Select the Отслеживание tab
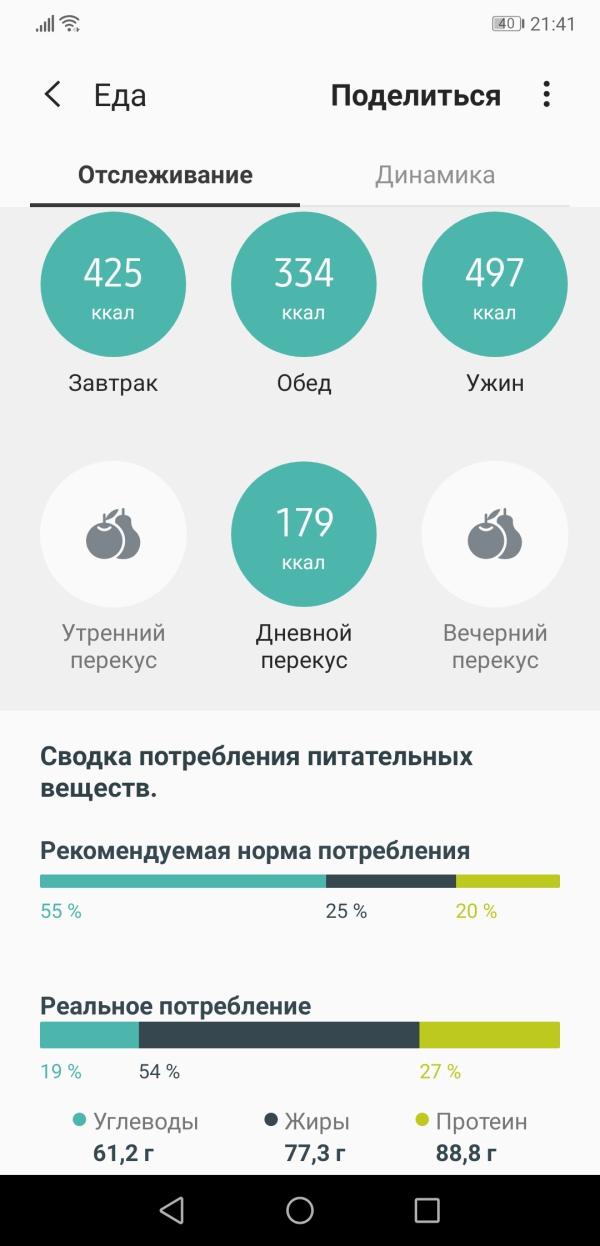600x1246 pixels. tap(165, 175)
